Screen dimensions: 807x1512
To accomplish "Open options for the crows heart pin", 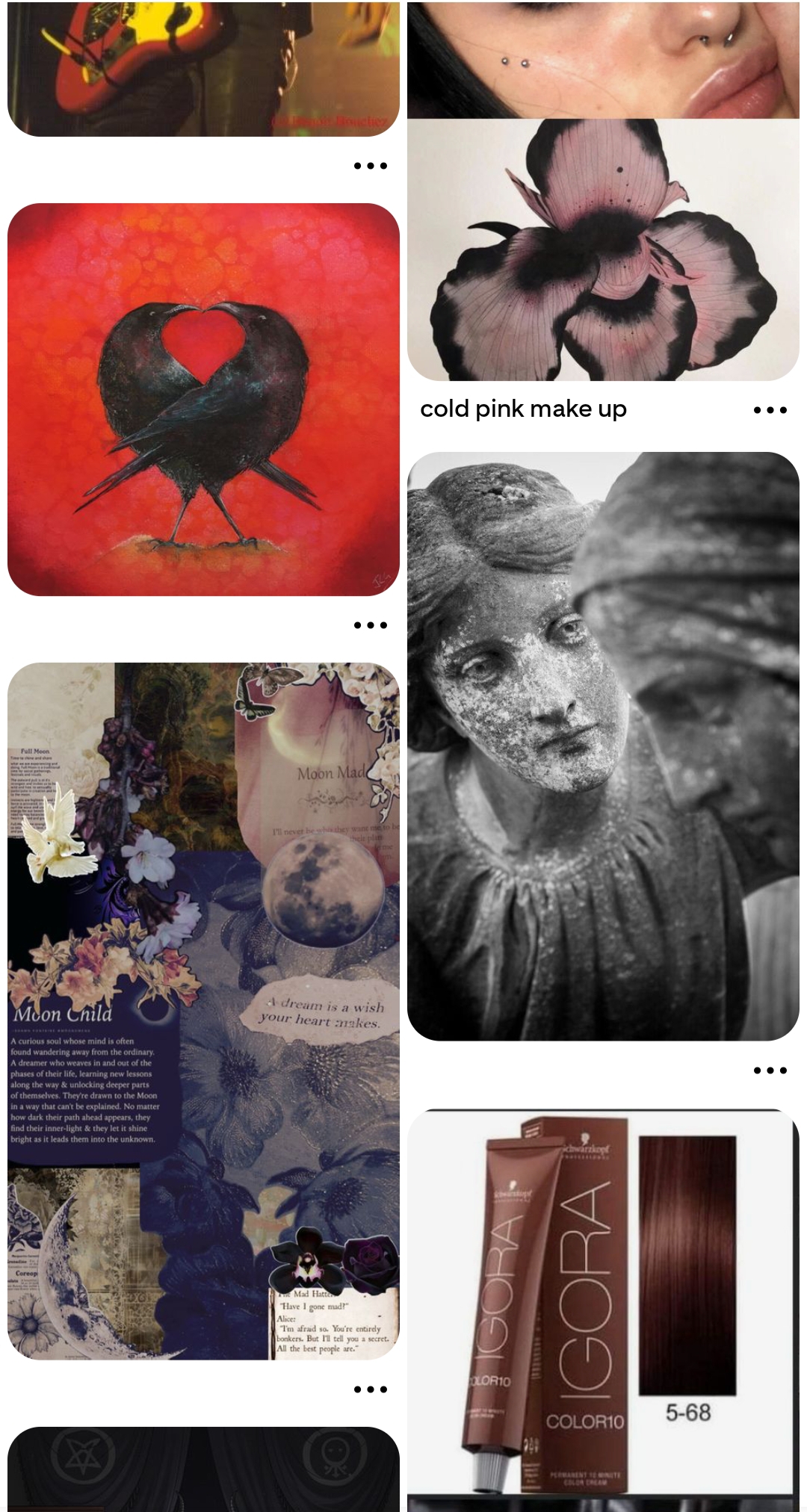I will point(370,625).
